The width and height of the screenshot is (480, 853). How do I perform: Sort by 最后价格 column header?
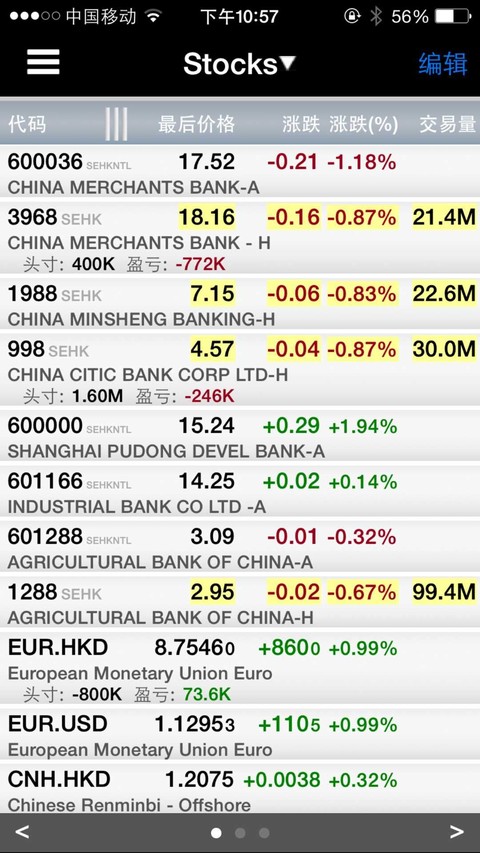pos(196,125)
